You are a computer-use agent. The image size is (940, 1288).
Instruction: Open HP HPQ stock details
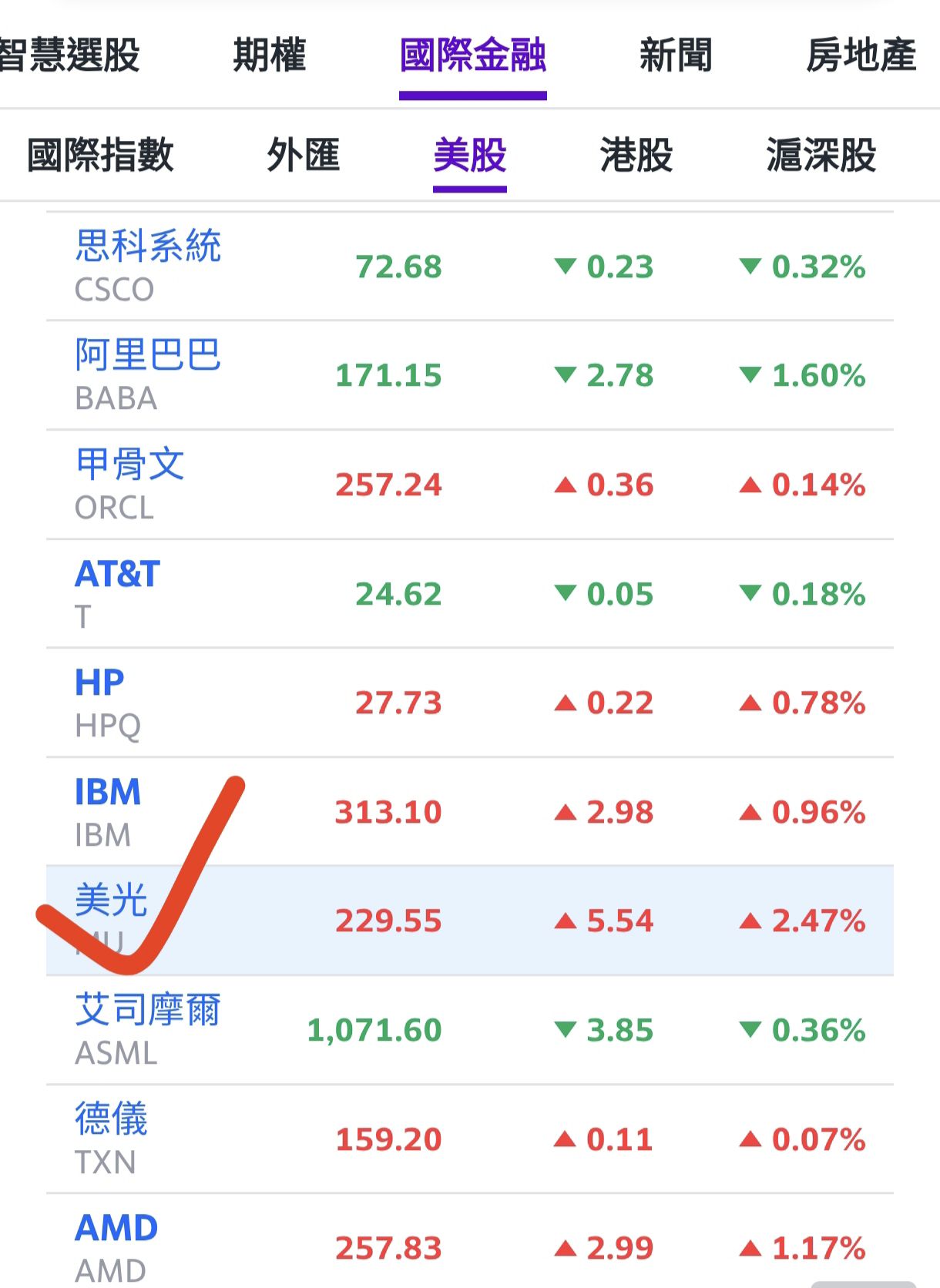(108, 703)
